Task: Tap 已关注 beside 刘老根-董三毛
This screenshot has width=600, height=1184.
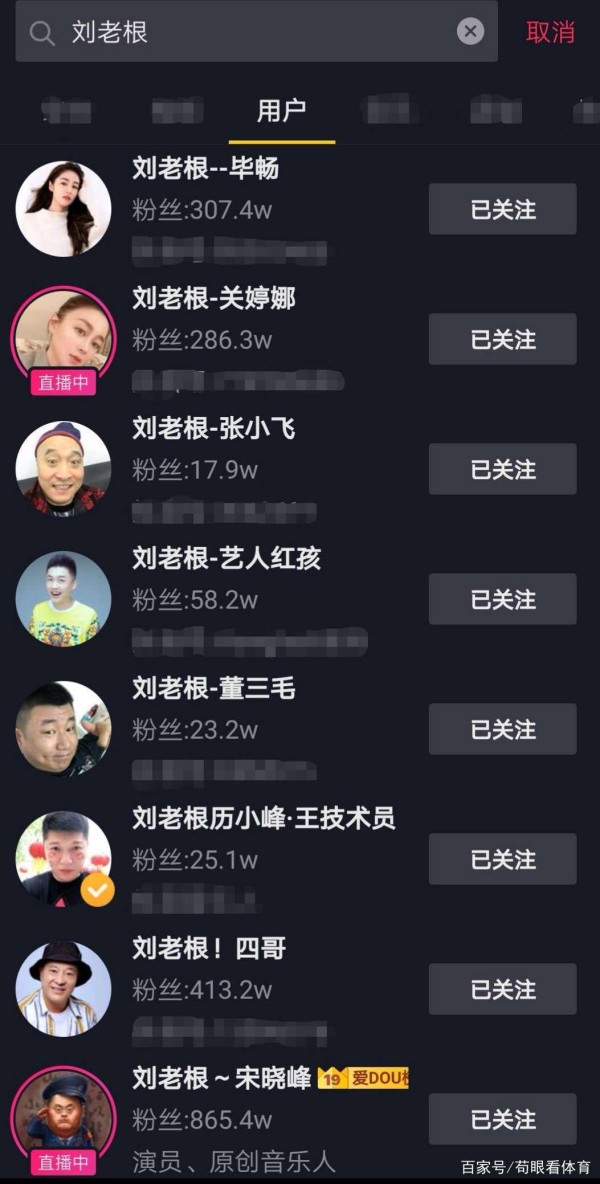Action: pyautogui.click(x=502, y=729)
